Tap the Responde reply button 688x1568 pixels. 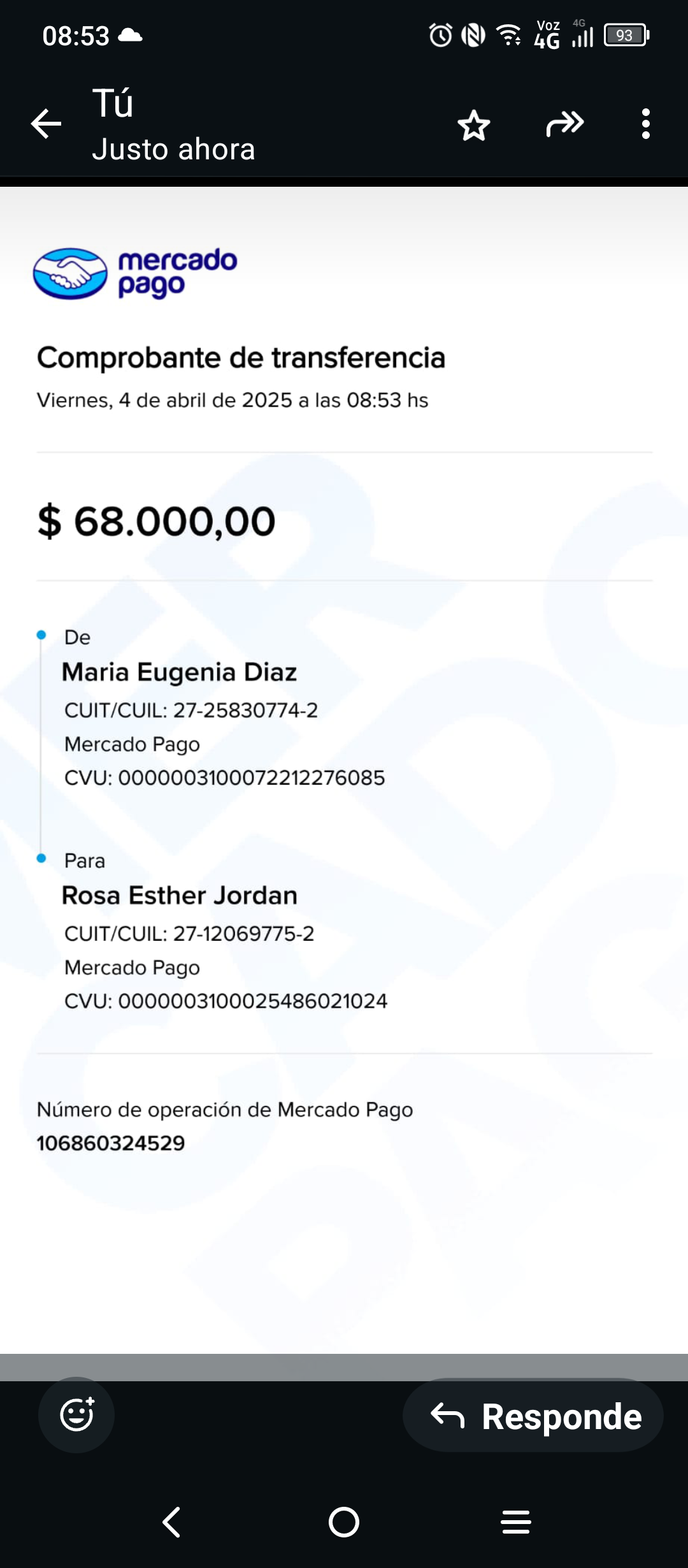point(533,1416)
